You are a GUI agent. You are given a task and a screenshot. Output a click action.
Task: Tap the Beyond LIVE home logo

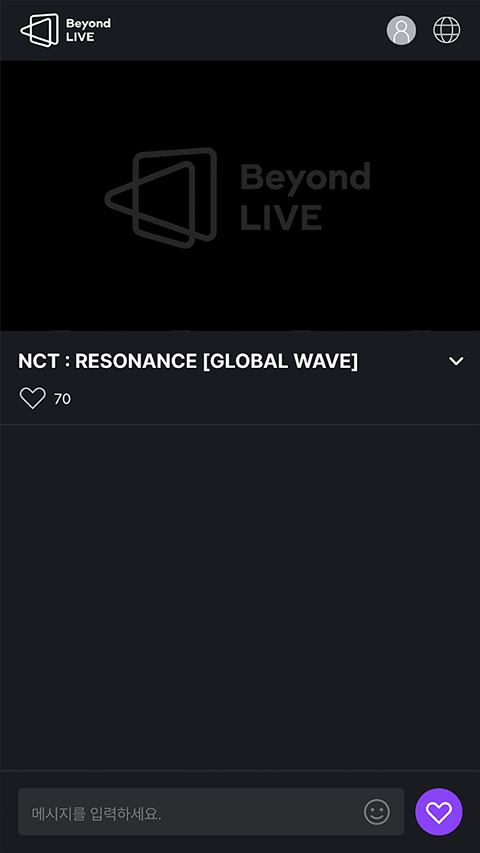(65, 30)
